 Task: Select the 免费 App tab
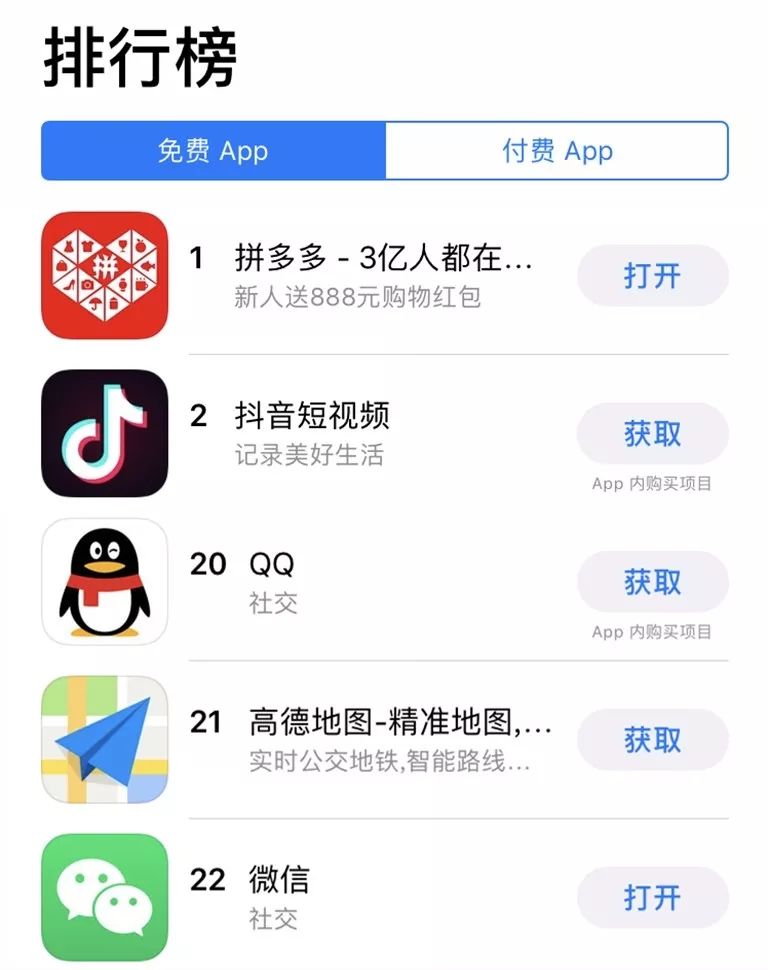point(213,151)
